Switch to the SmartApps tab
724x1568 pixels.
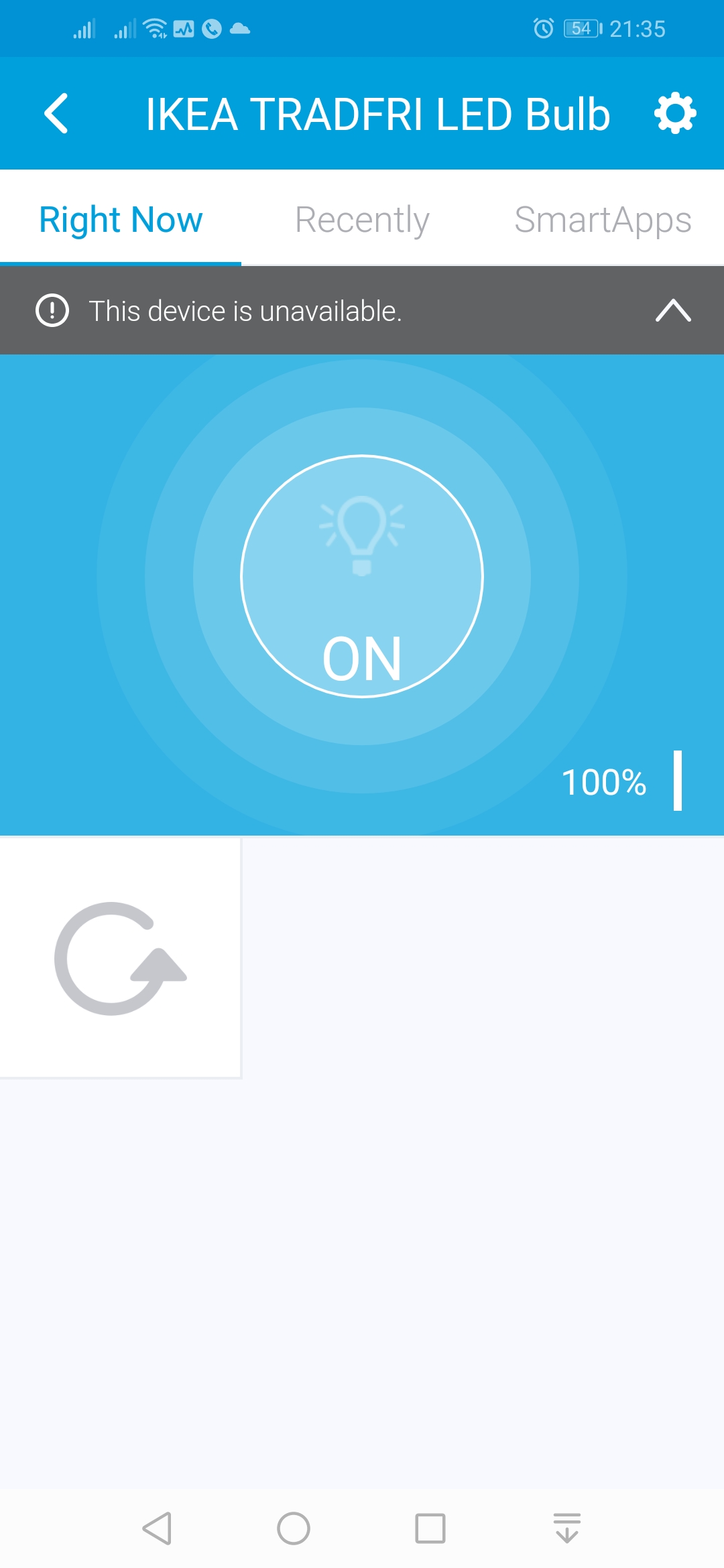pyautogui.click(x=603, y=220)
